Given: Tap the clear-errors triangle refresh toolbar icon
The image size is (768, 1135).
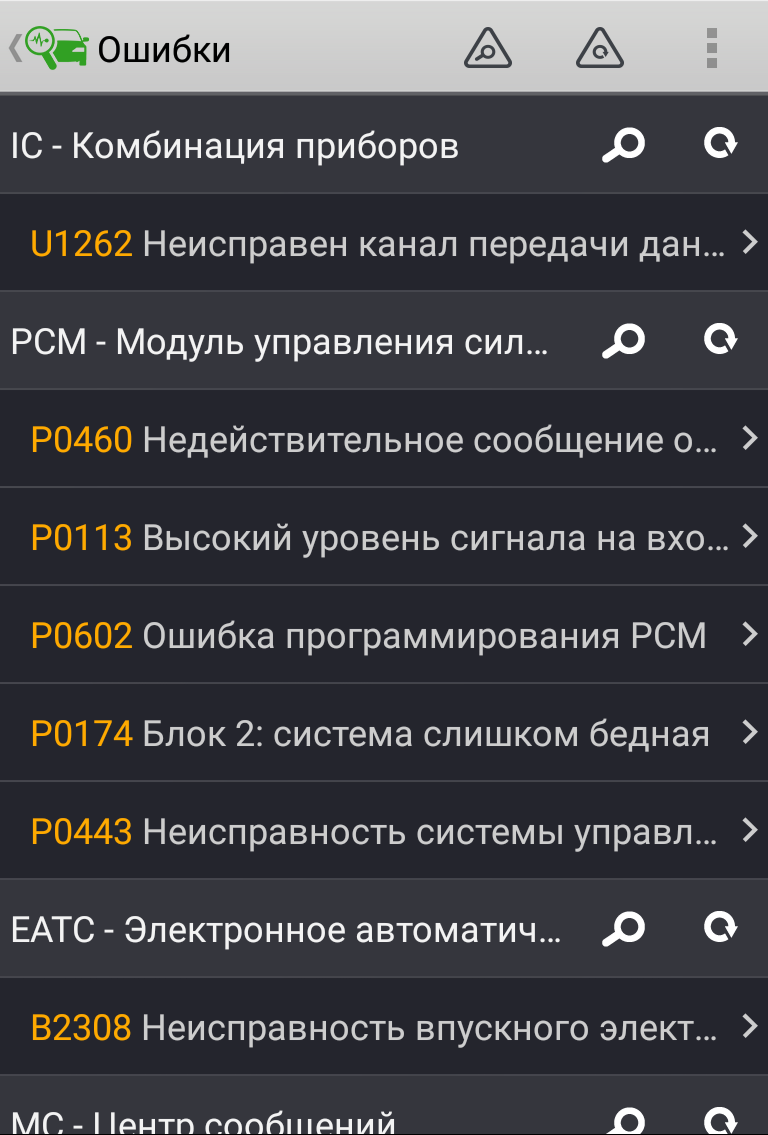Looking at the screenshot, I should (x=600, y=47).
